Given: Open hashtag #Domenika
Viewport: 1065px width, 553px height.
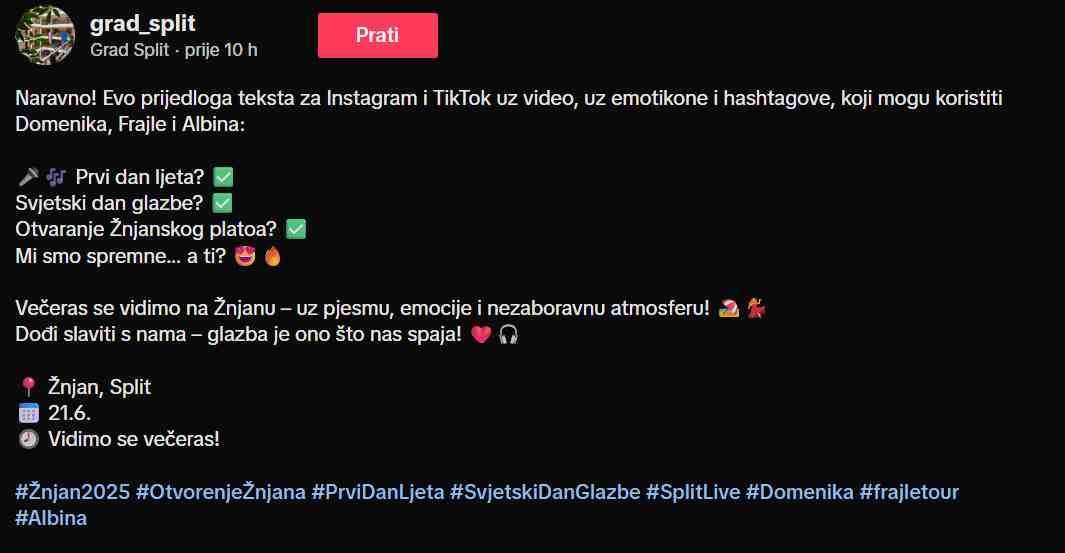Looking at the screenshot, I should (800, 492).
